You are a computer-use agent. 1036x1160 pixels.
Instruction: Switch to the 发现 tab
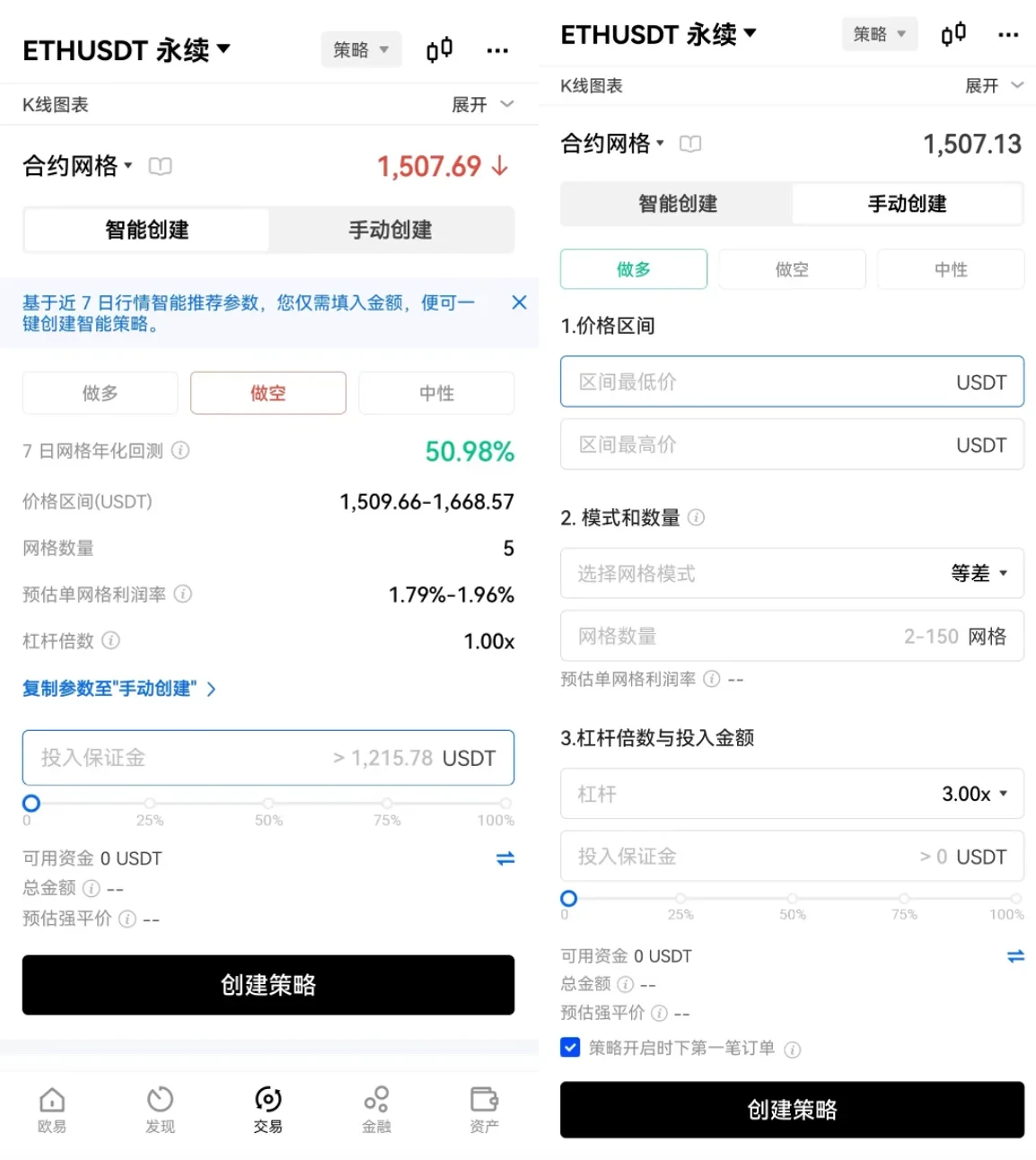tap(160, 1110)
